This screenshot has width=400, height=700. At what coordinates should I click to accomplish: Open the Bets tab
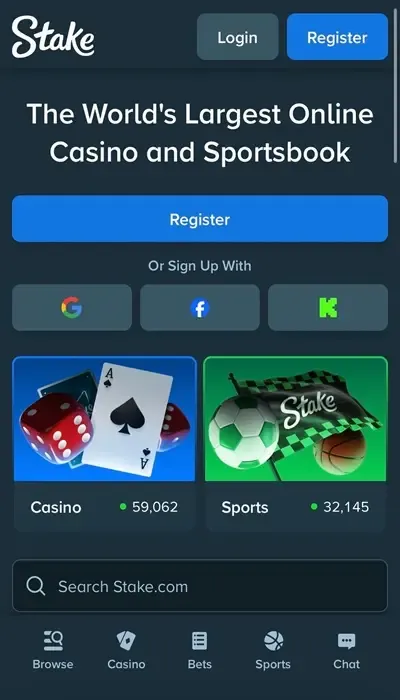coord(200,650)
